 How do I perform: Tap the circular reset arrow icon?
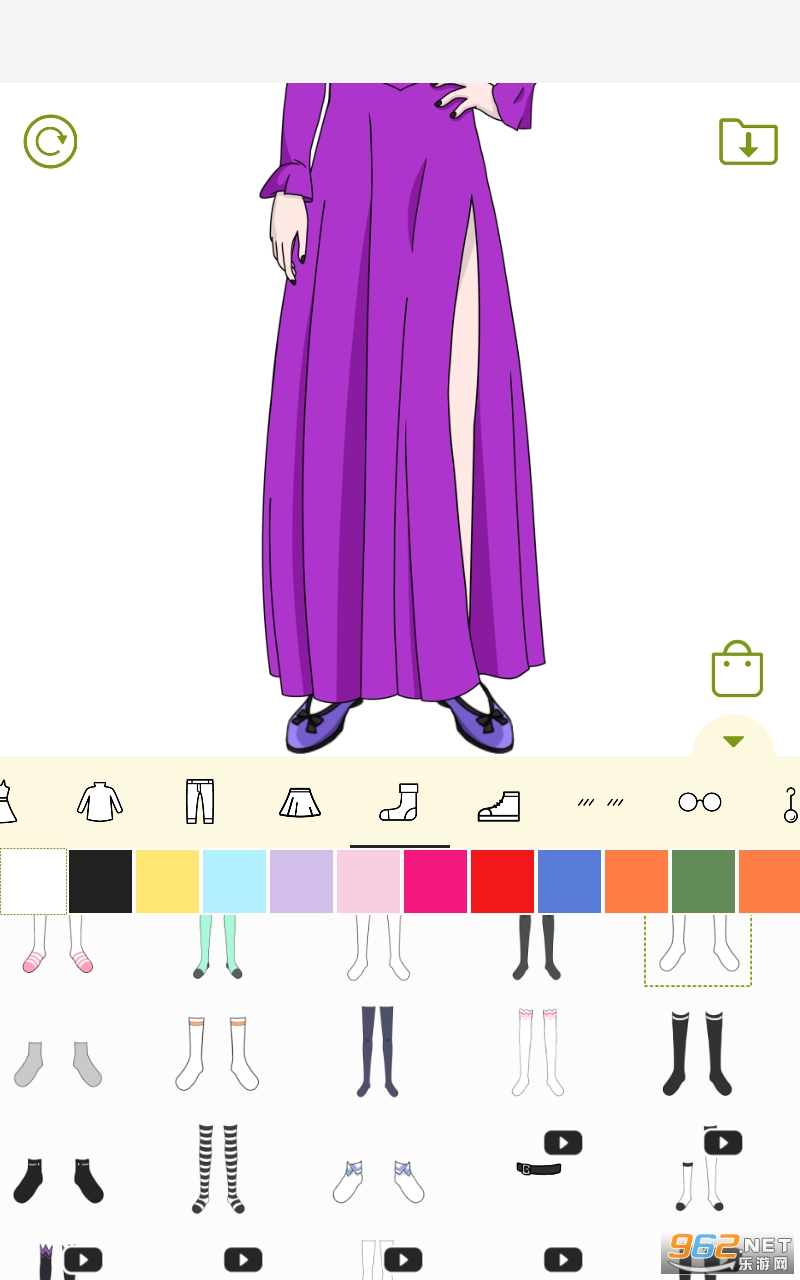50,142
